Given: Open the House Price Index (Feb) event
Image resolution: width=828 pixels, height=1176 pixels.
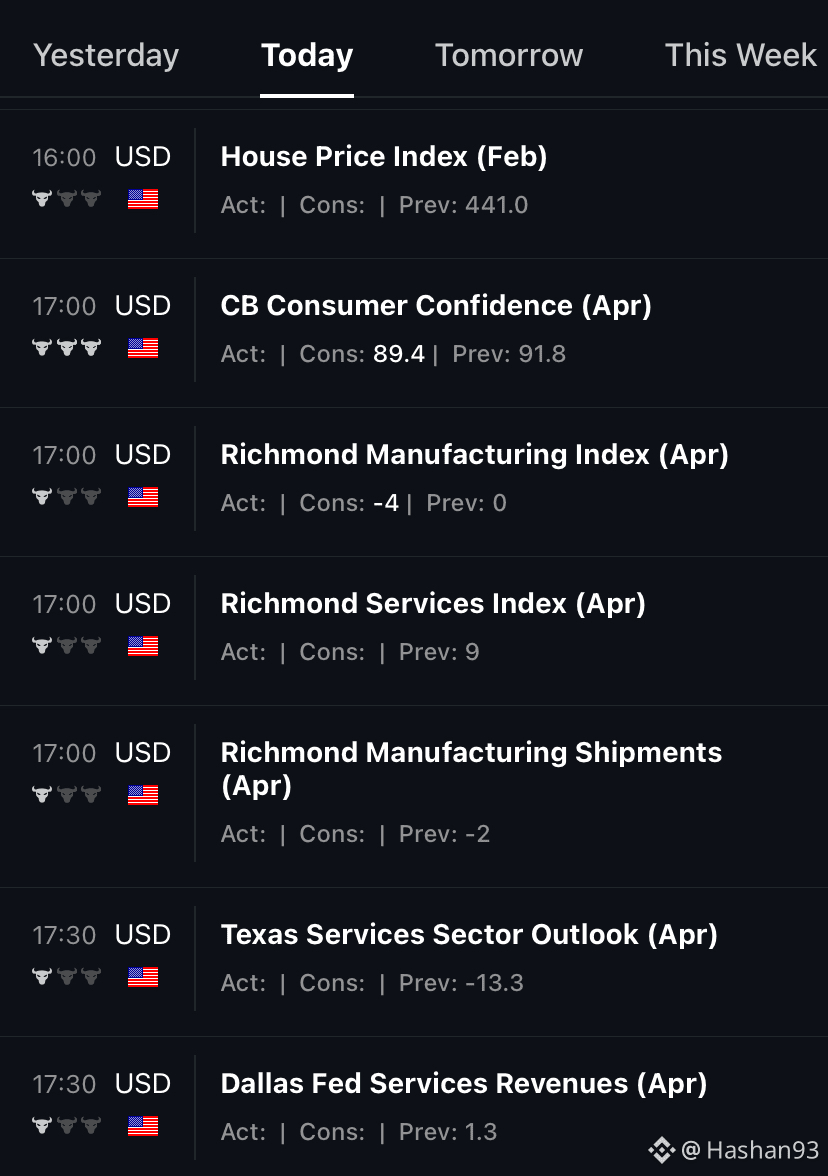Looking at the screenshot, I should (414, 184).
